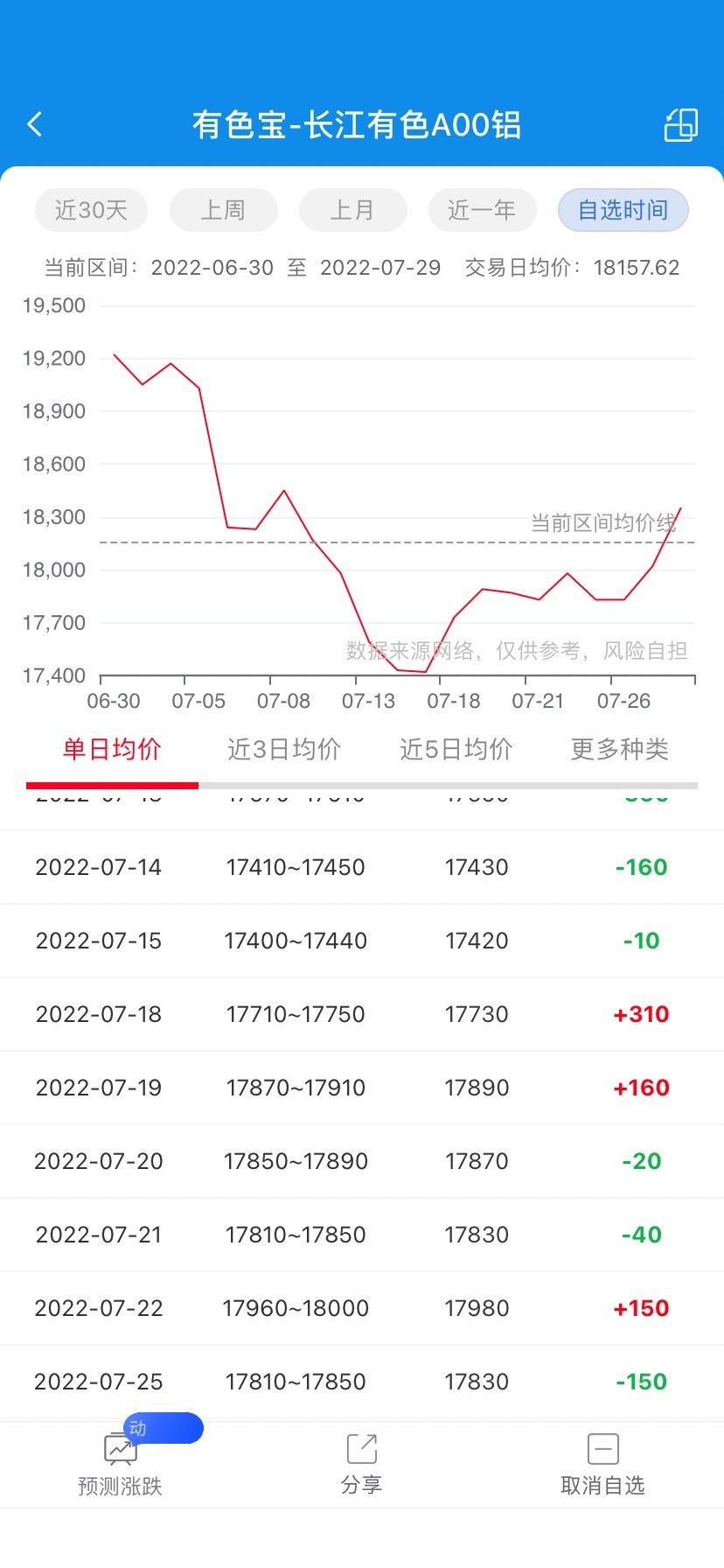Switch chart to 近一年
The width and height of the screenshot is (724, 1568).
coord(482,210)
